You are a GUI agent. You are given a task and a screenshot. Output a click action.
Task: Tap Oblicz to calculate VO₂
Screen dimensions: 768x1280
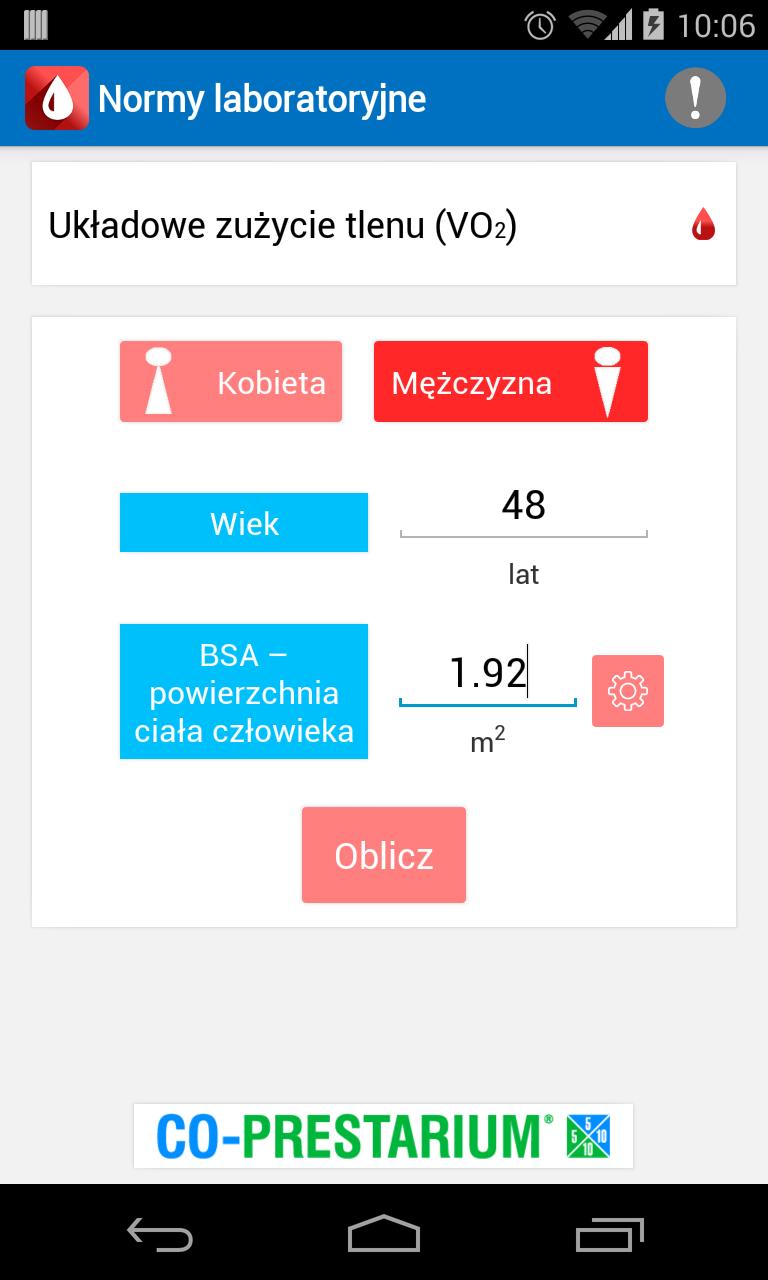coord(384,856)
